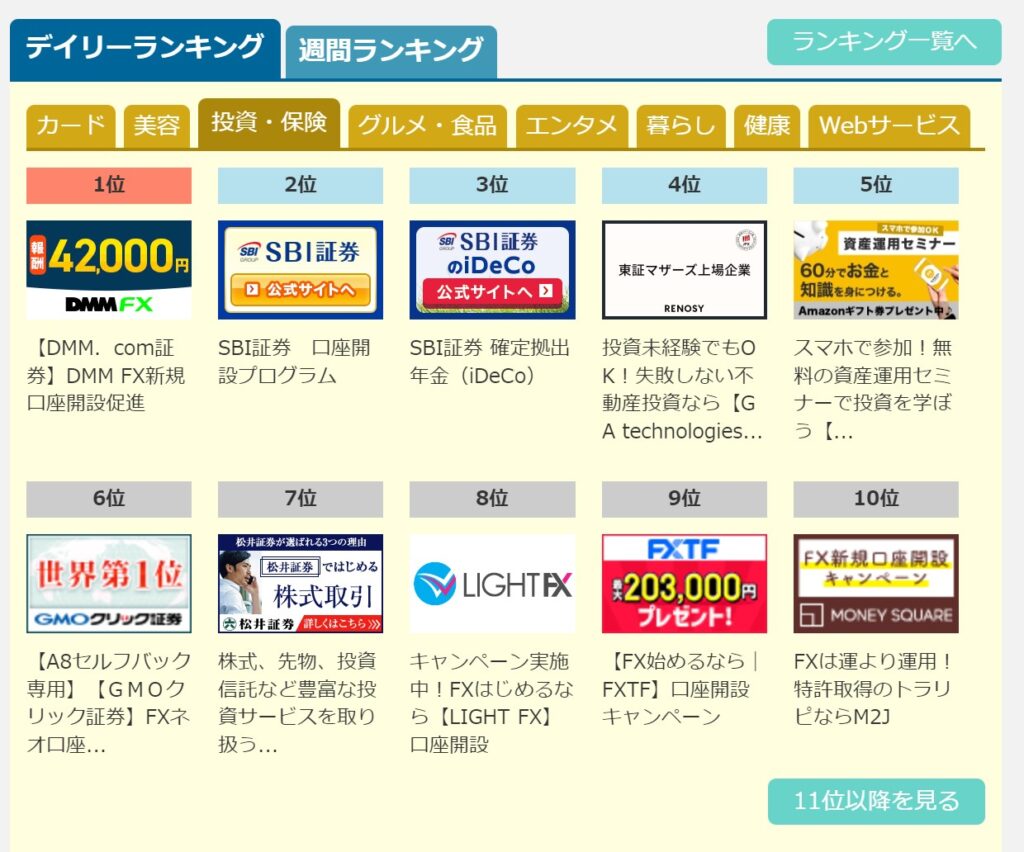Open the DMM FX 1位 offer
This screenshot has height=852, width=1024.
109,270
